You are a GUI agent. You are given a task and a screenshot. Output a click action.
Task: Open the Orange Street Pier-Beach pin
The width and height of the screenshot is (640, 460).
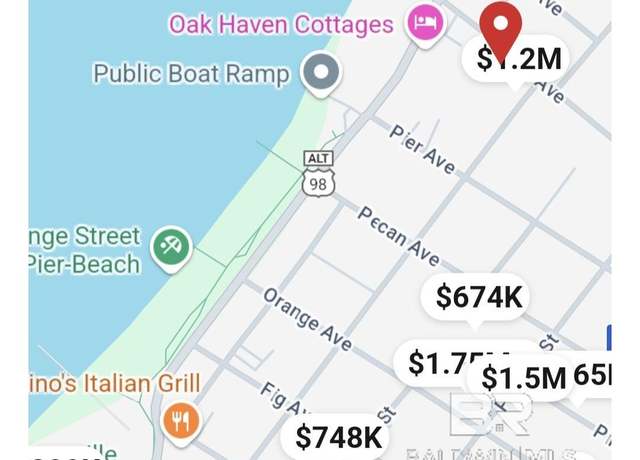pyautogui.click(x=172, y=248)
